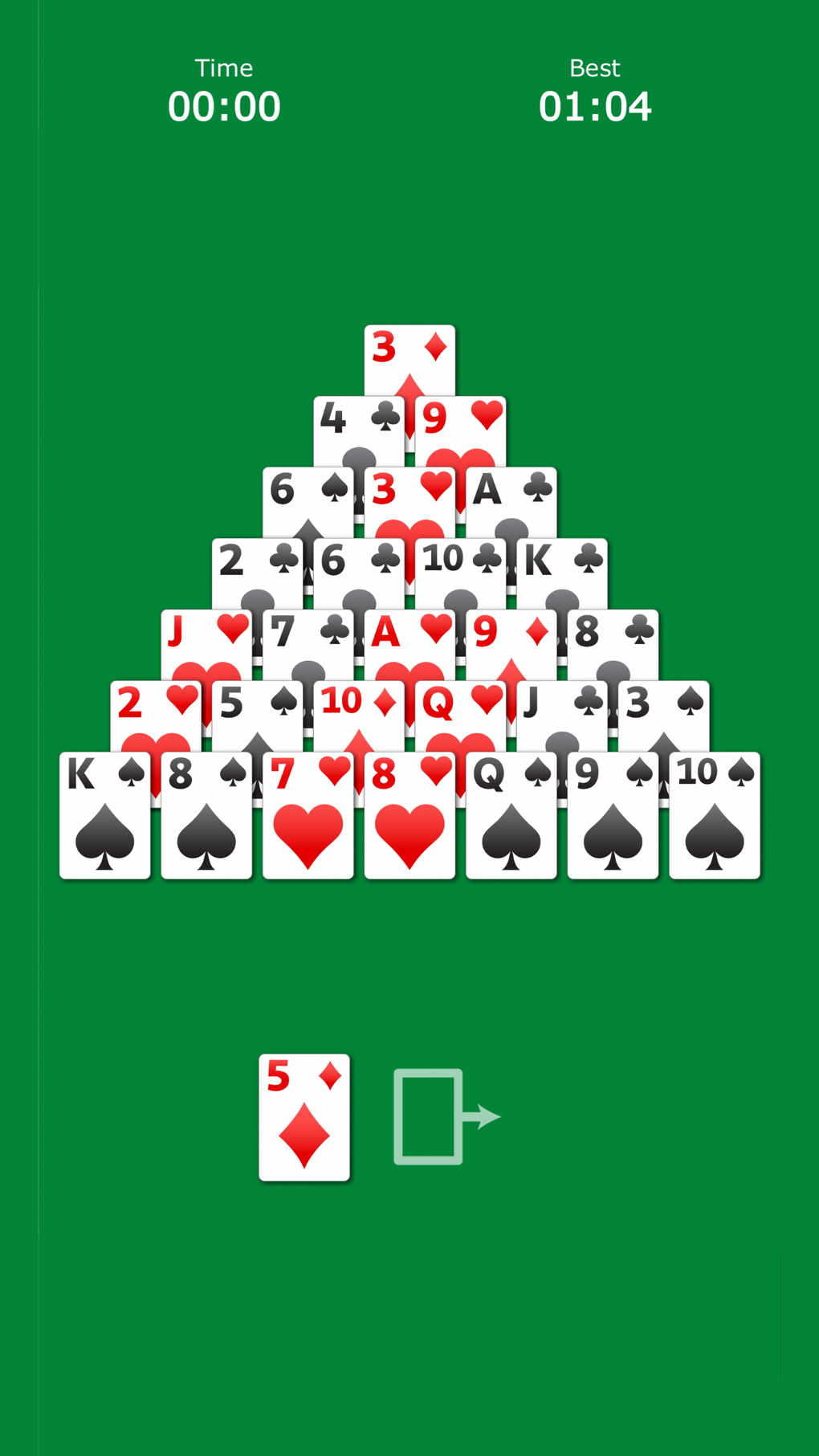819x1456 pixels.
Task: Click the 10 of diamonds card
Action: [359, 707]
